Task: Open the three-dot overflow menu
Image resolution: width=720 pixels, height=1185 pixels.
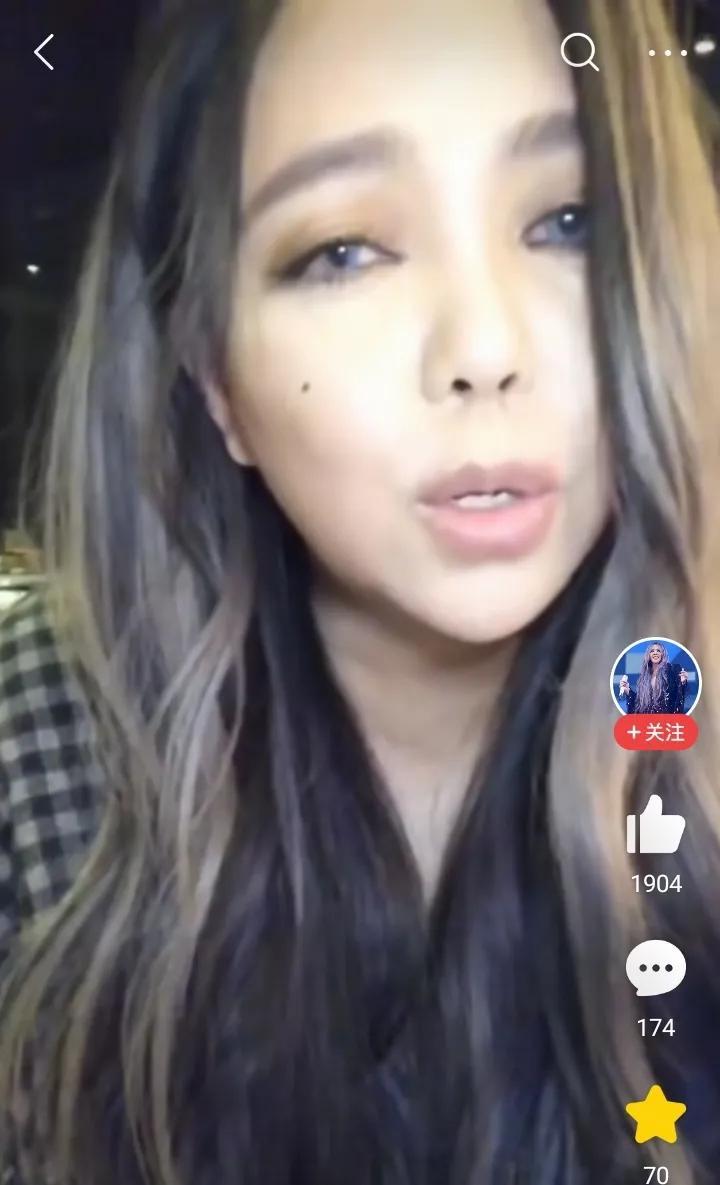Action: tap(668, 52)
